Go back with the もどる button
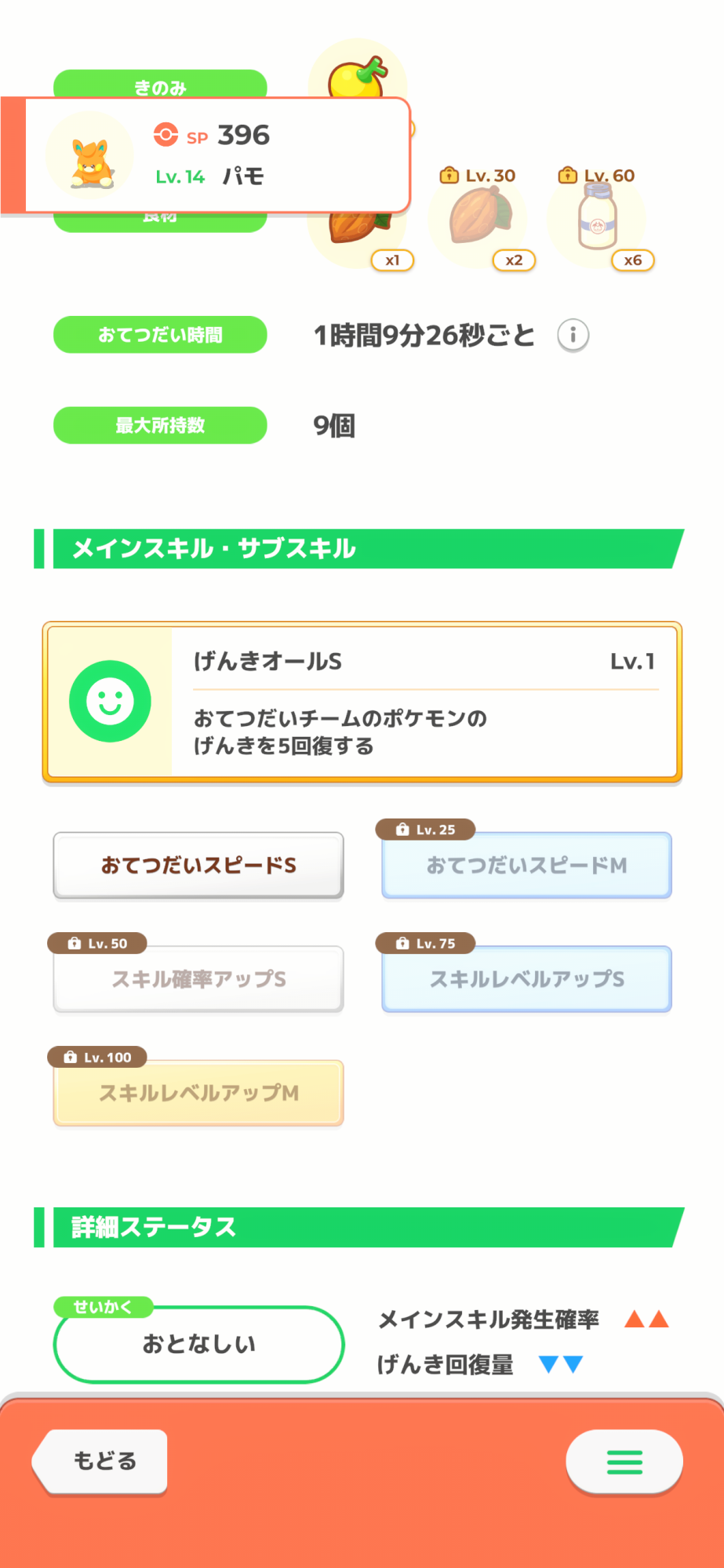The width and height of the screenshot is (724, 1568). pyautogui.click(x=100, y=1461)
